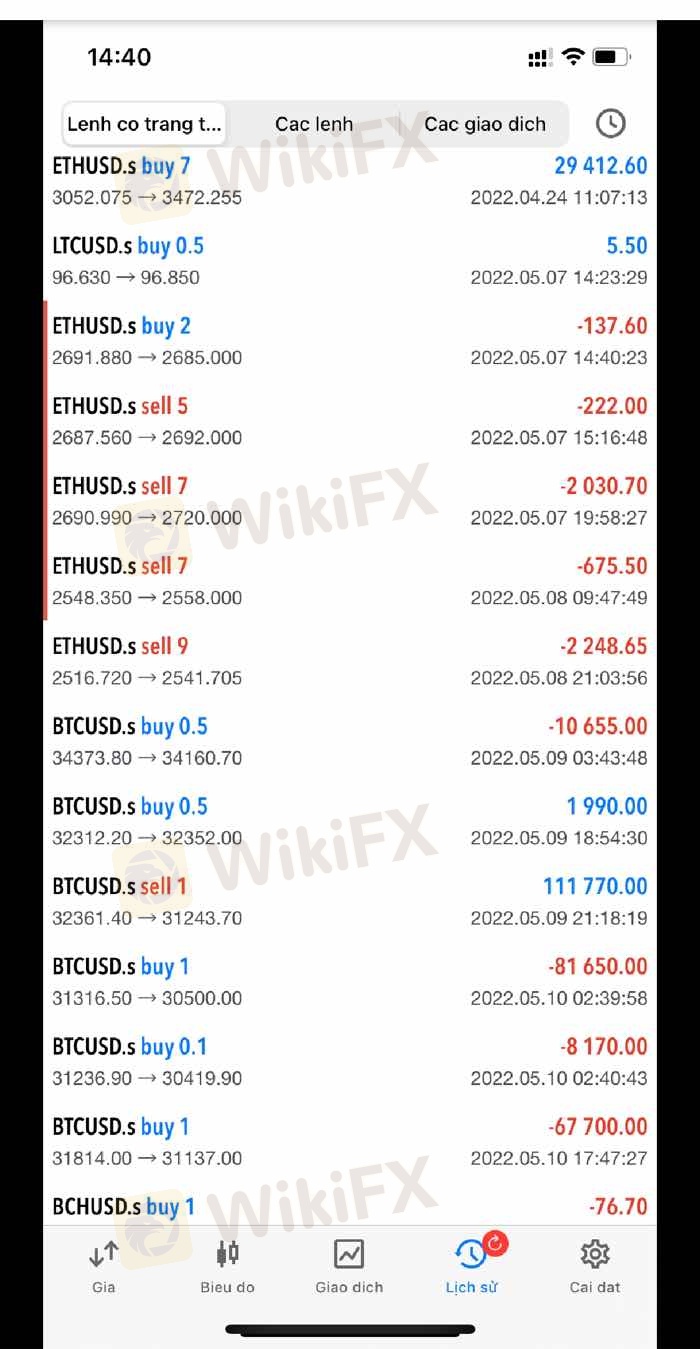Expand the BTCUSD.s sell 1 position
The height and width of the screenshot is (1349, 700).
[349, 901]
